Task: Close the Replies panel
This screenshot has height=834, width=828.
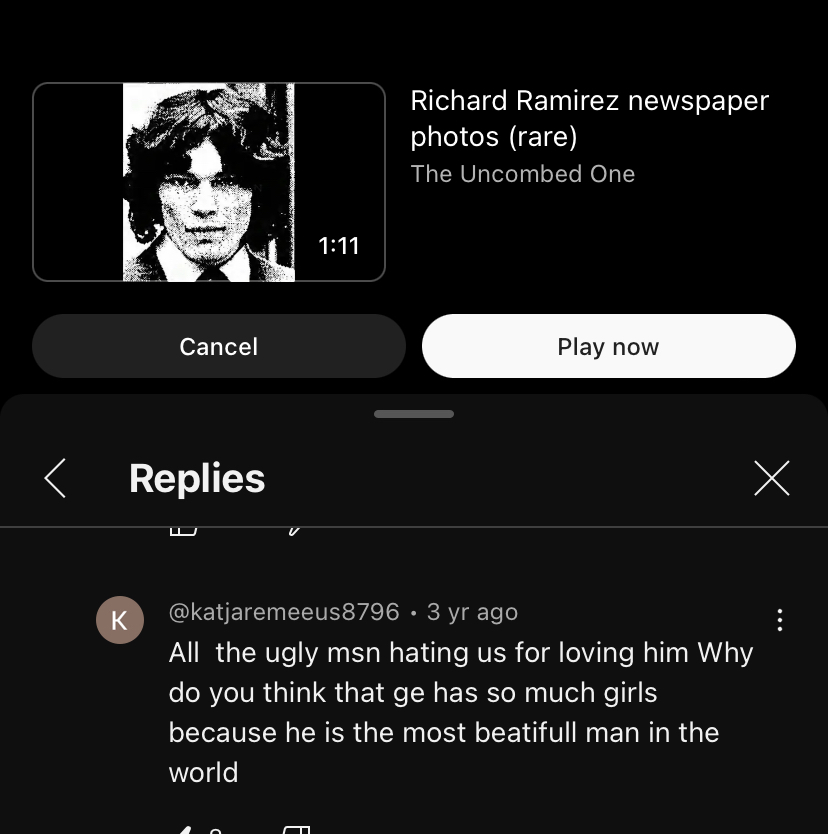Action: pyautogui.click(x=771, y=478)
